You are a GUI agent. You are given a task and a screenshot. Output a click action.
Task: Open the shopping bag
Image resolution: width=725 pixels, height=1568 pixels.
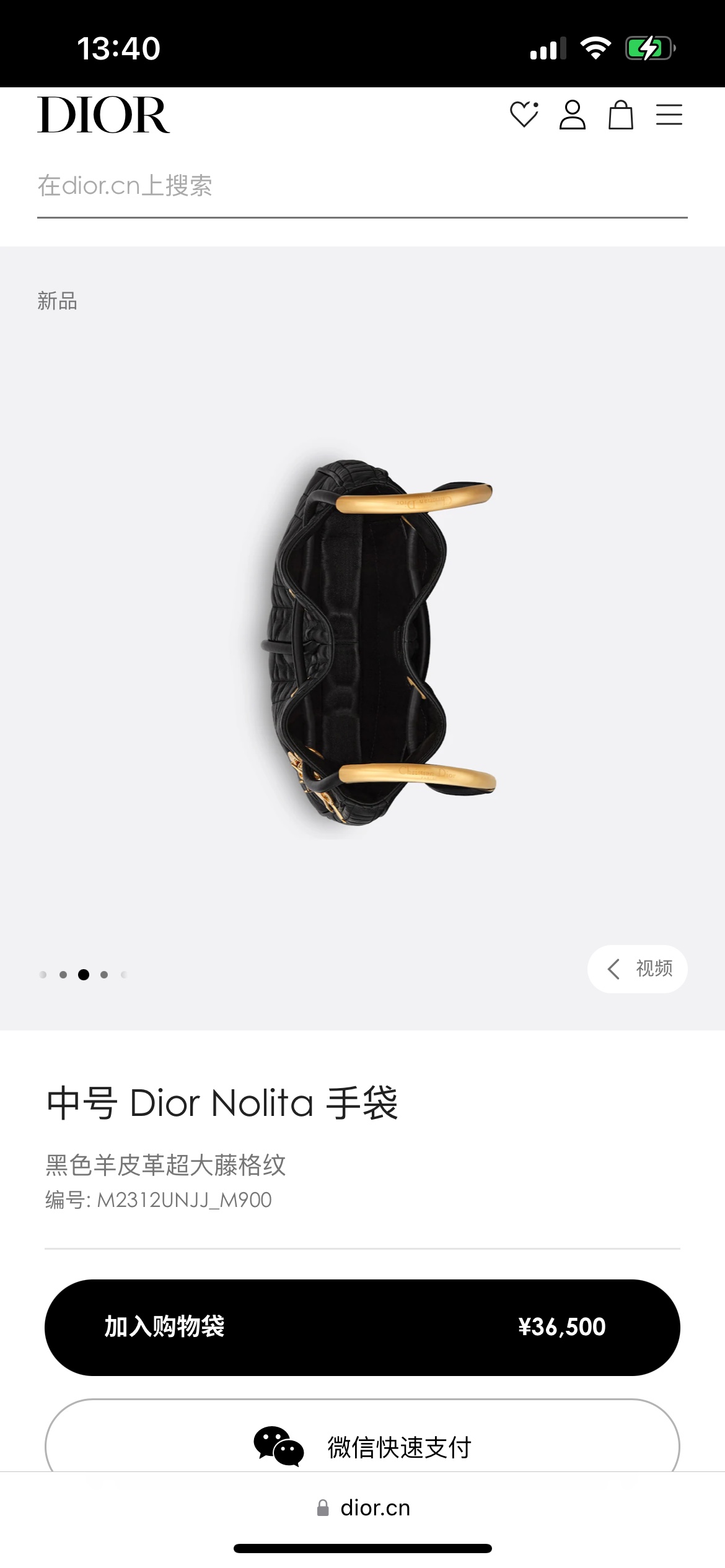click(620, 115)
